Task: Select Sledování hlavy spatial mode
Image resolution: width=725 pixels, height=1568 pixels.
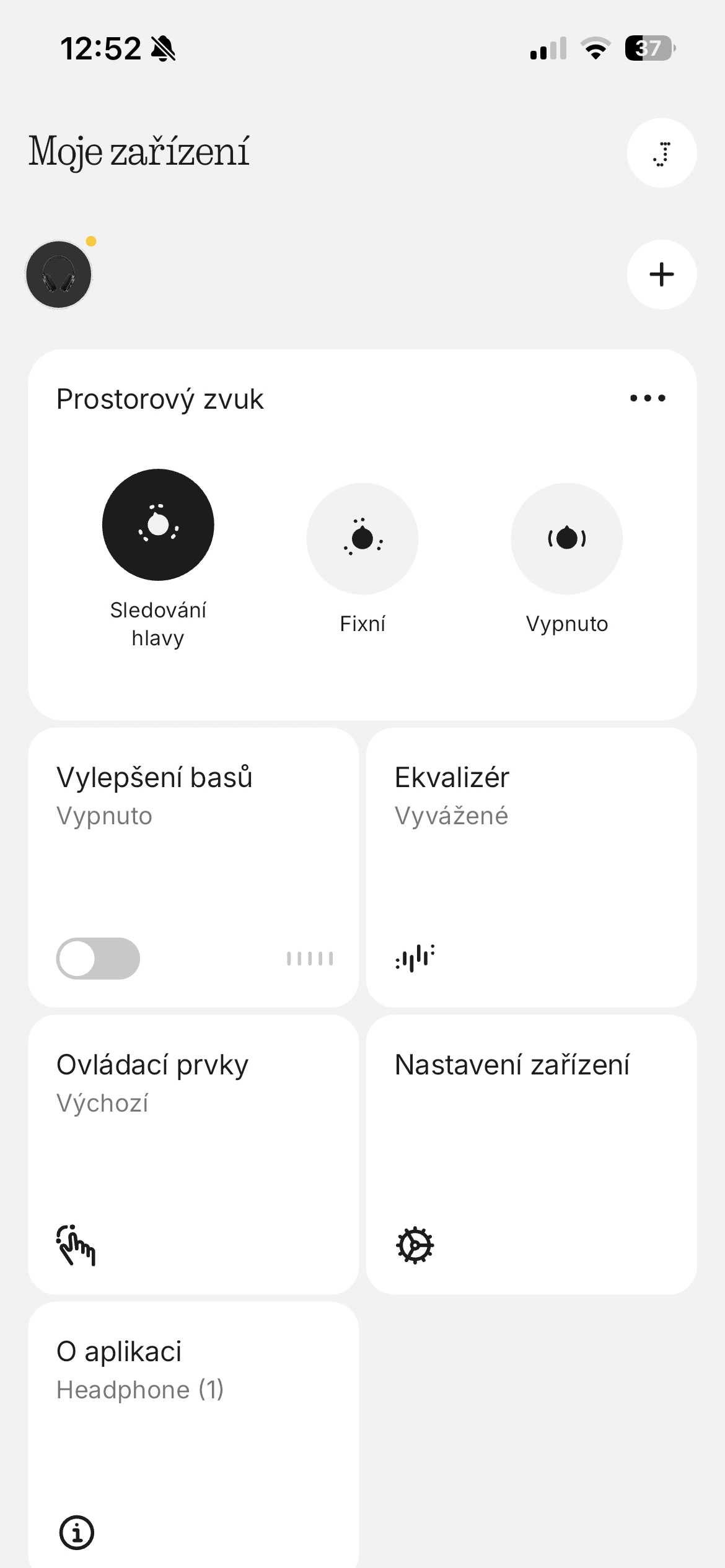Action: (158, 525)
